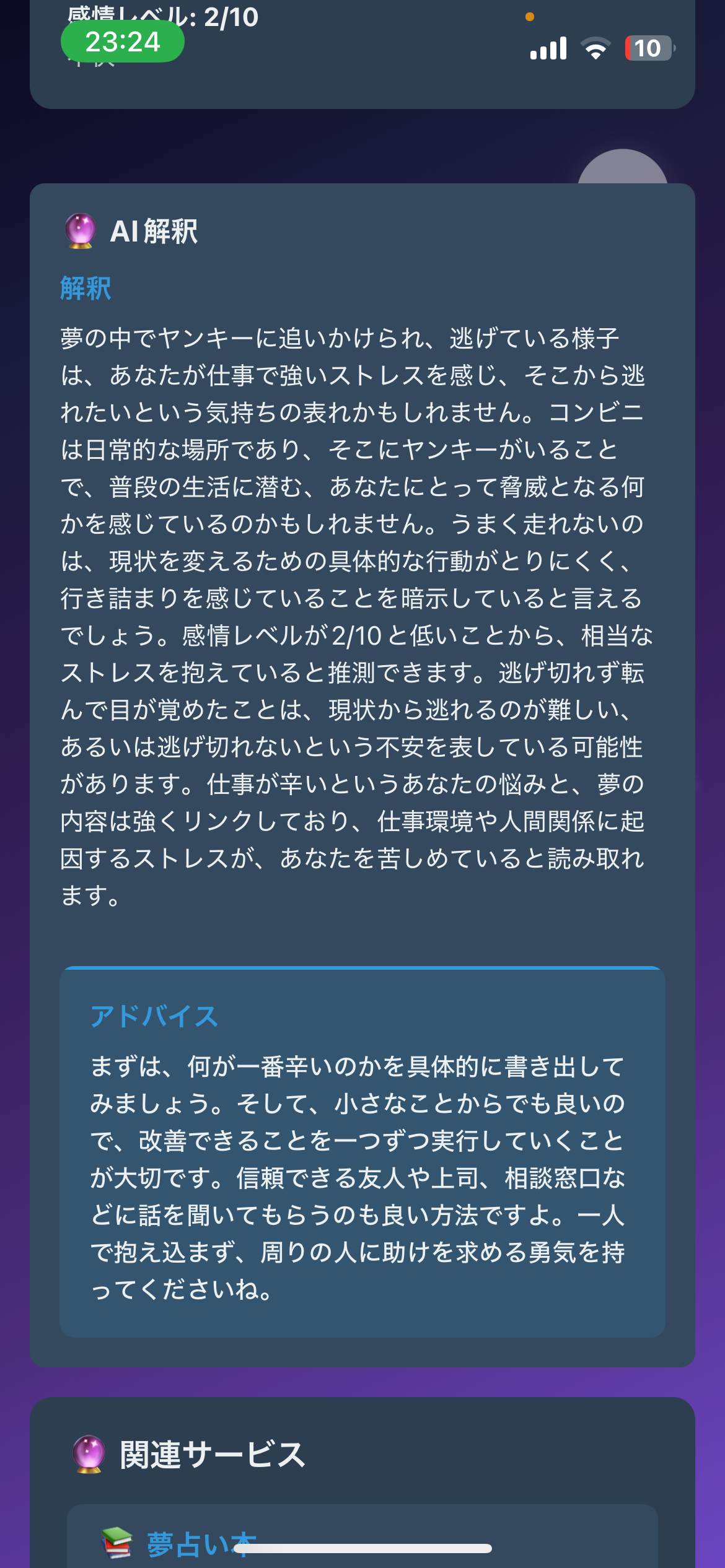
Task: Tap the Wi-Fi icon in the status bar
Action: click(594, 48)
